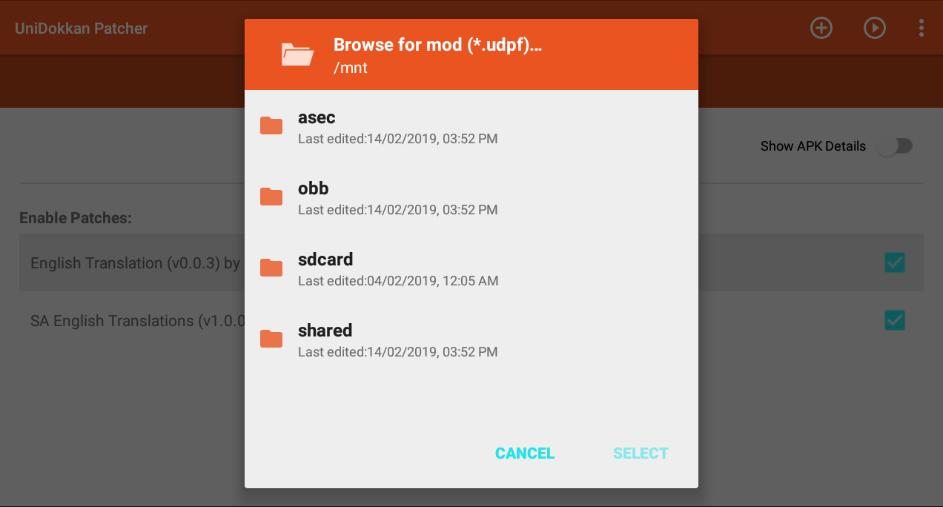Uncheck the English Translation (v0.0.3) patch
This screenshot has height=507, width=943.
coord(894,263)
